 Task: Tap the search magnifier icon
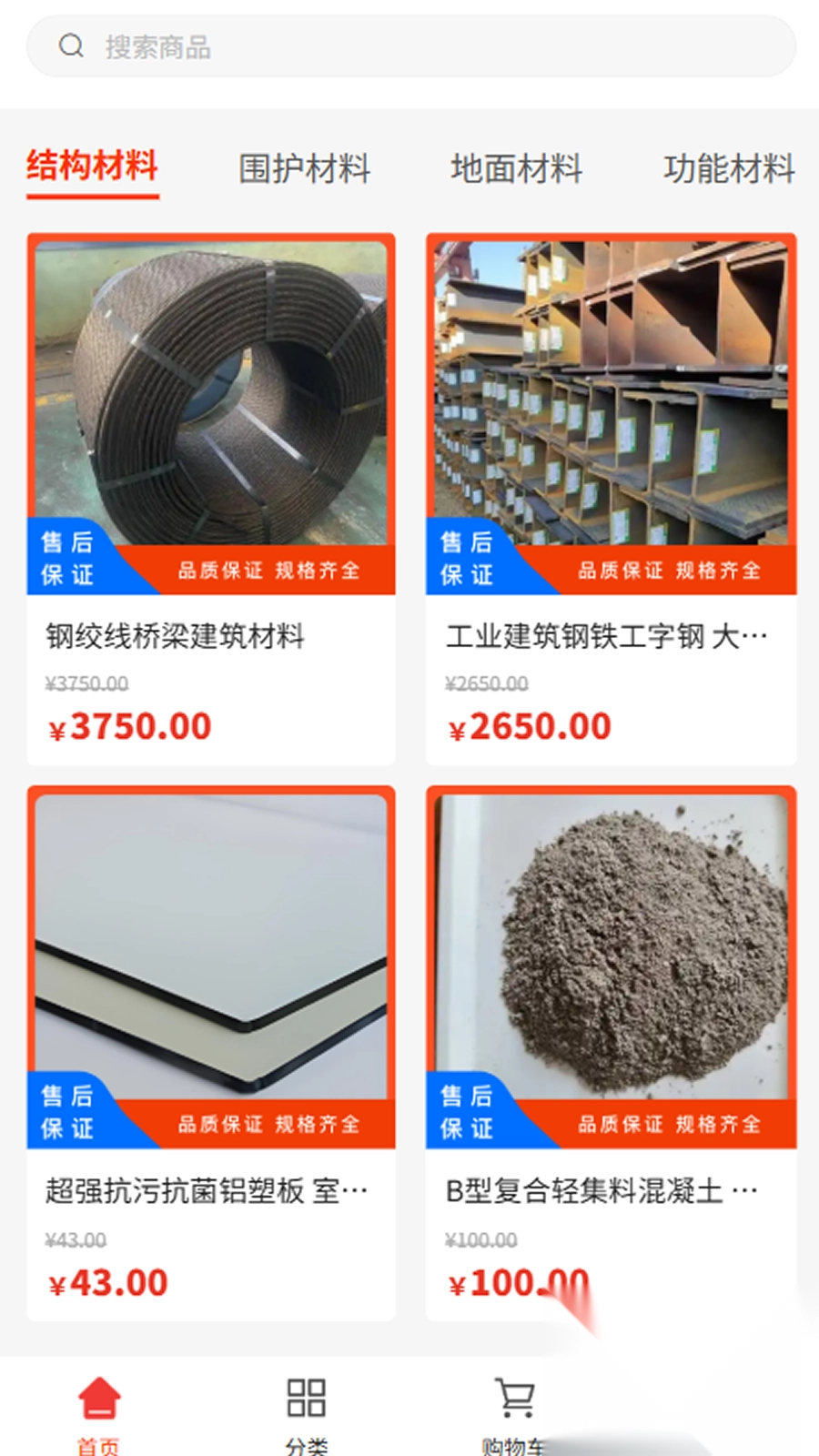tap(73, 46)
